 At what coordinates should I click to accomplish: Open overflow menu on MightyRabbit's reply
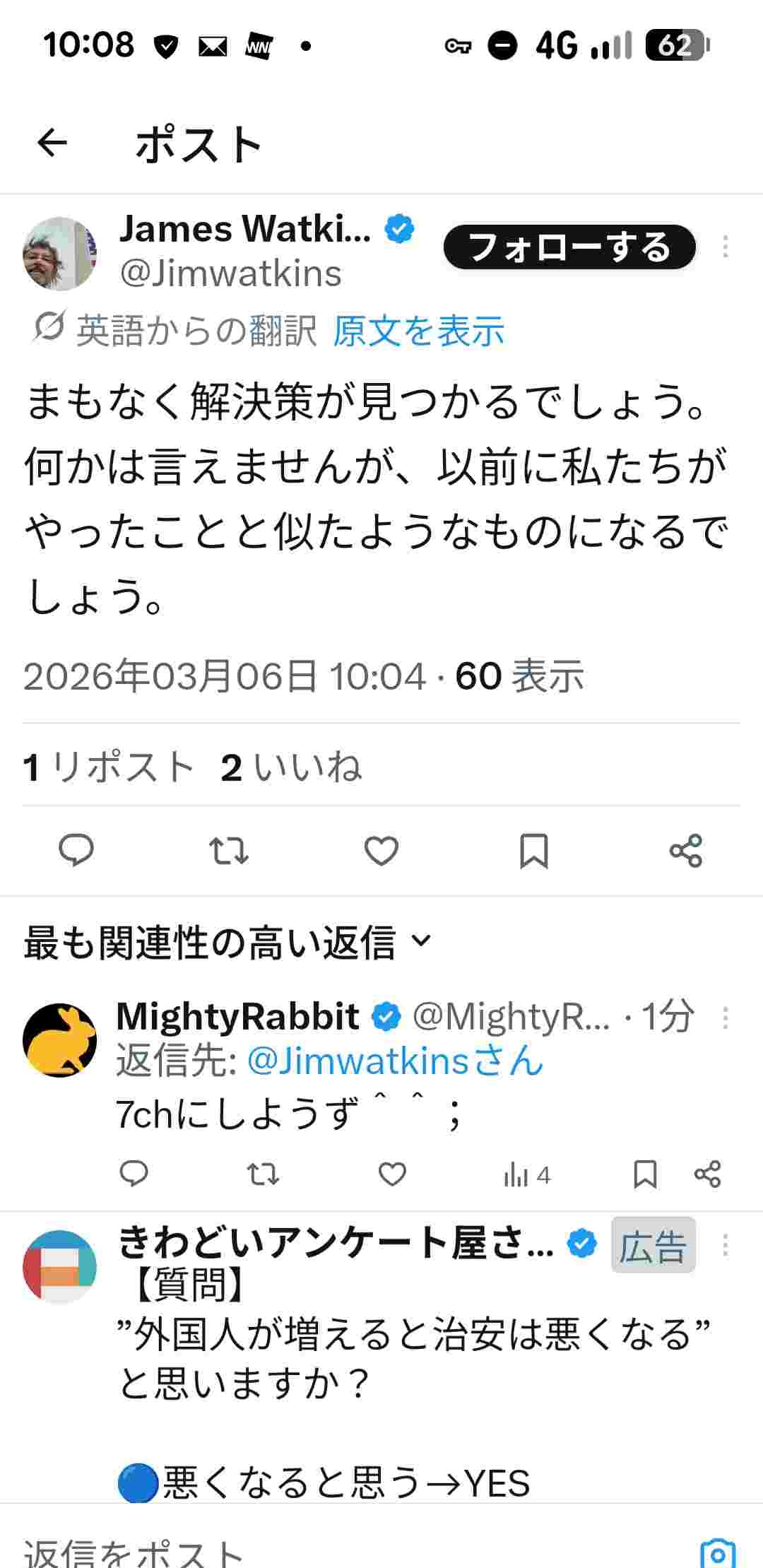[726, 1018]
